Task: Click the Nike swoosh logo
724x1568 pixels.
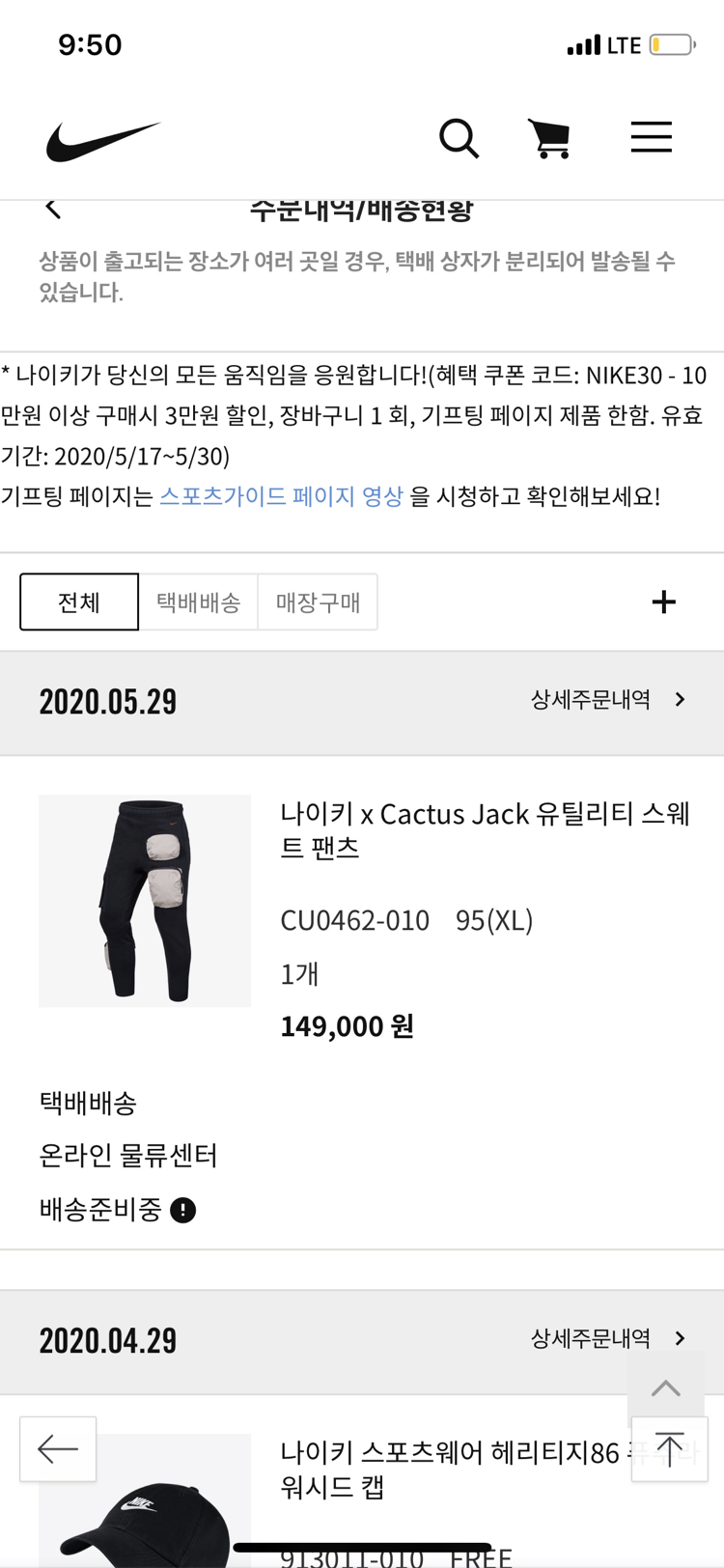Action: [x=101, y=138]
